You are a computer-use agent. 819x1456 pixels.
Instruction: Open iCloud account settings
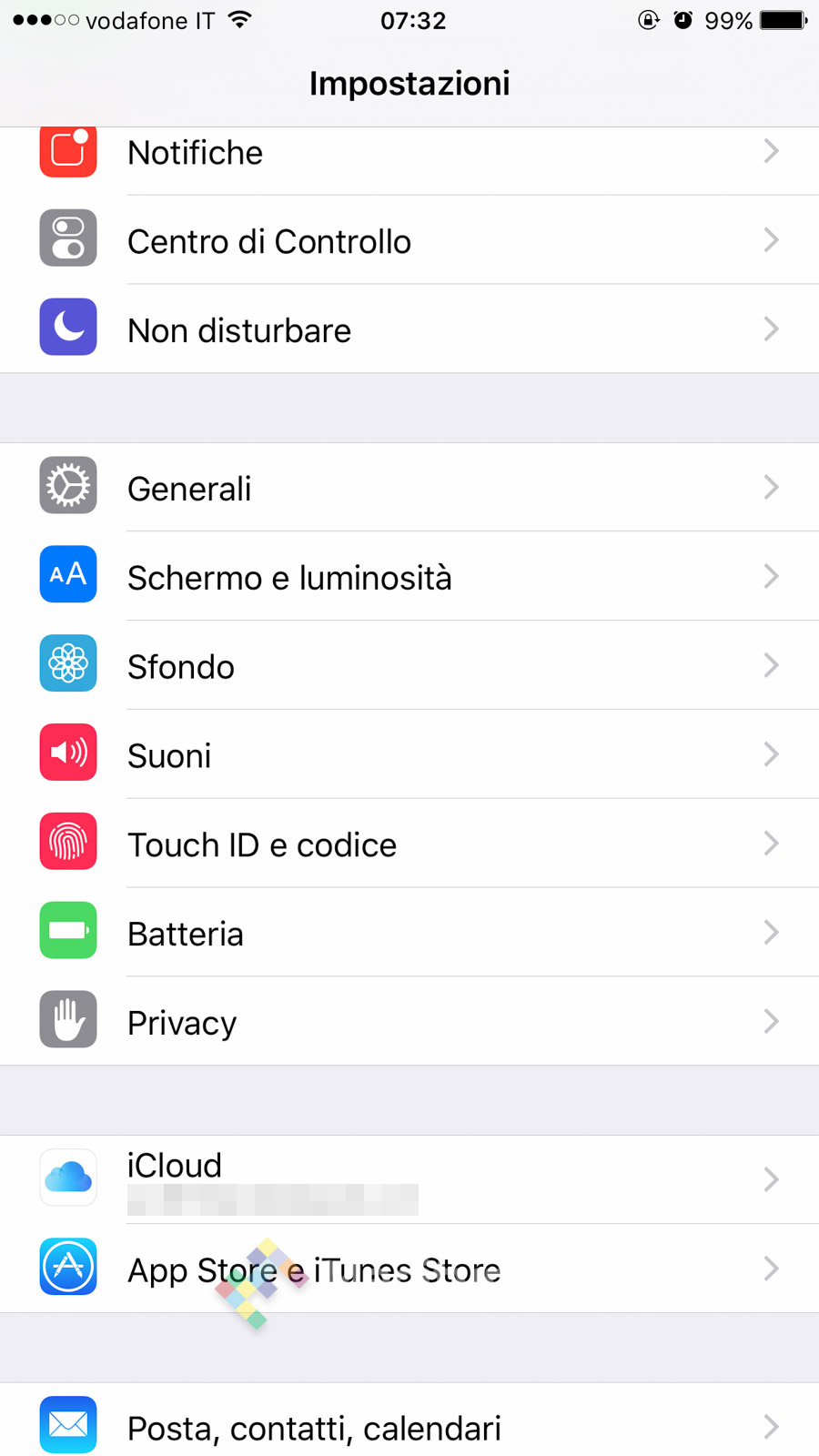(409, 1180)
